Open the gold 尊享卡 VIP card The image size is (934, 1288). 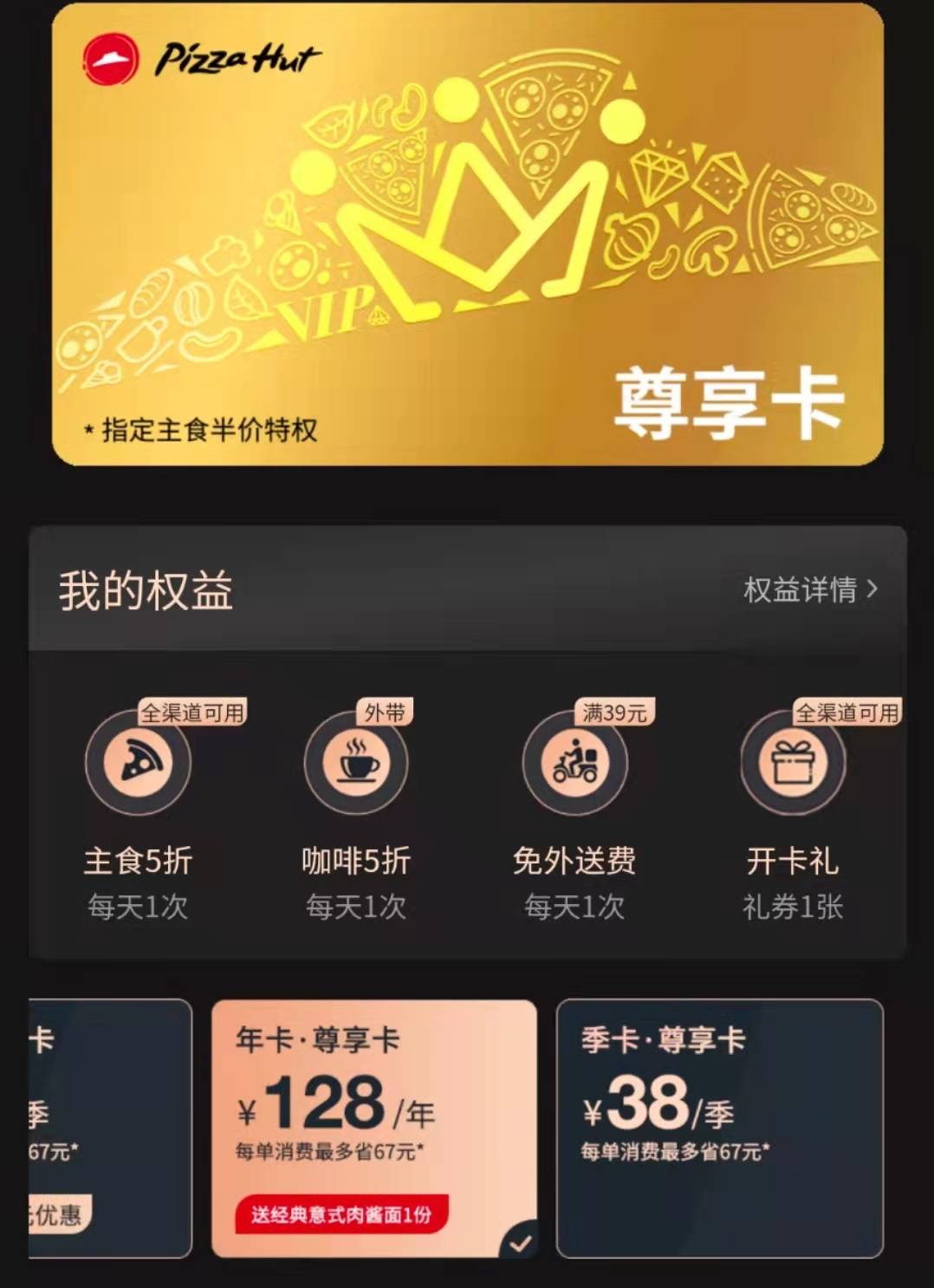pos(468,234)
